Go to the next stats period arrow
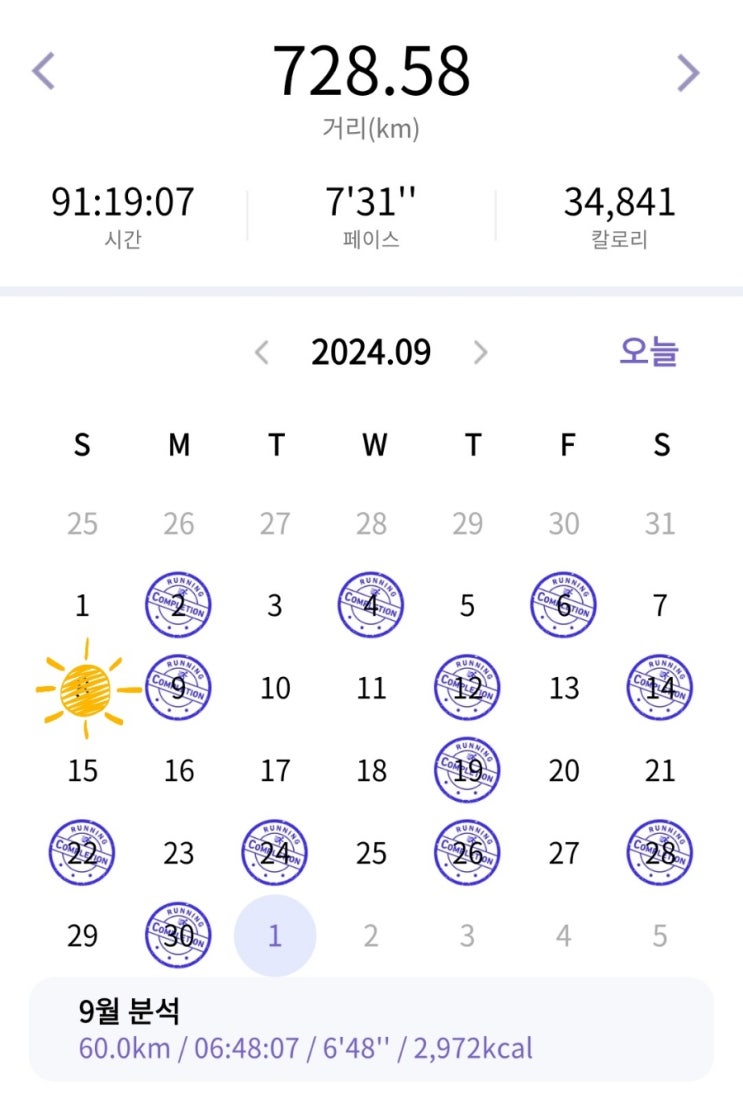 (x=687, y=72)
